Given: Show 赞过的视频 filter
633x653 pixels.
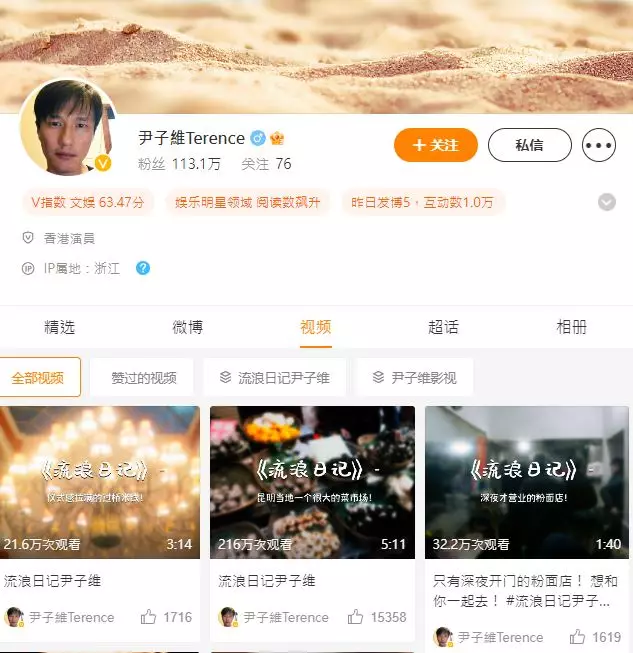Looking at the screenshot, I should pyautogui.click(x=143, y=378).
